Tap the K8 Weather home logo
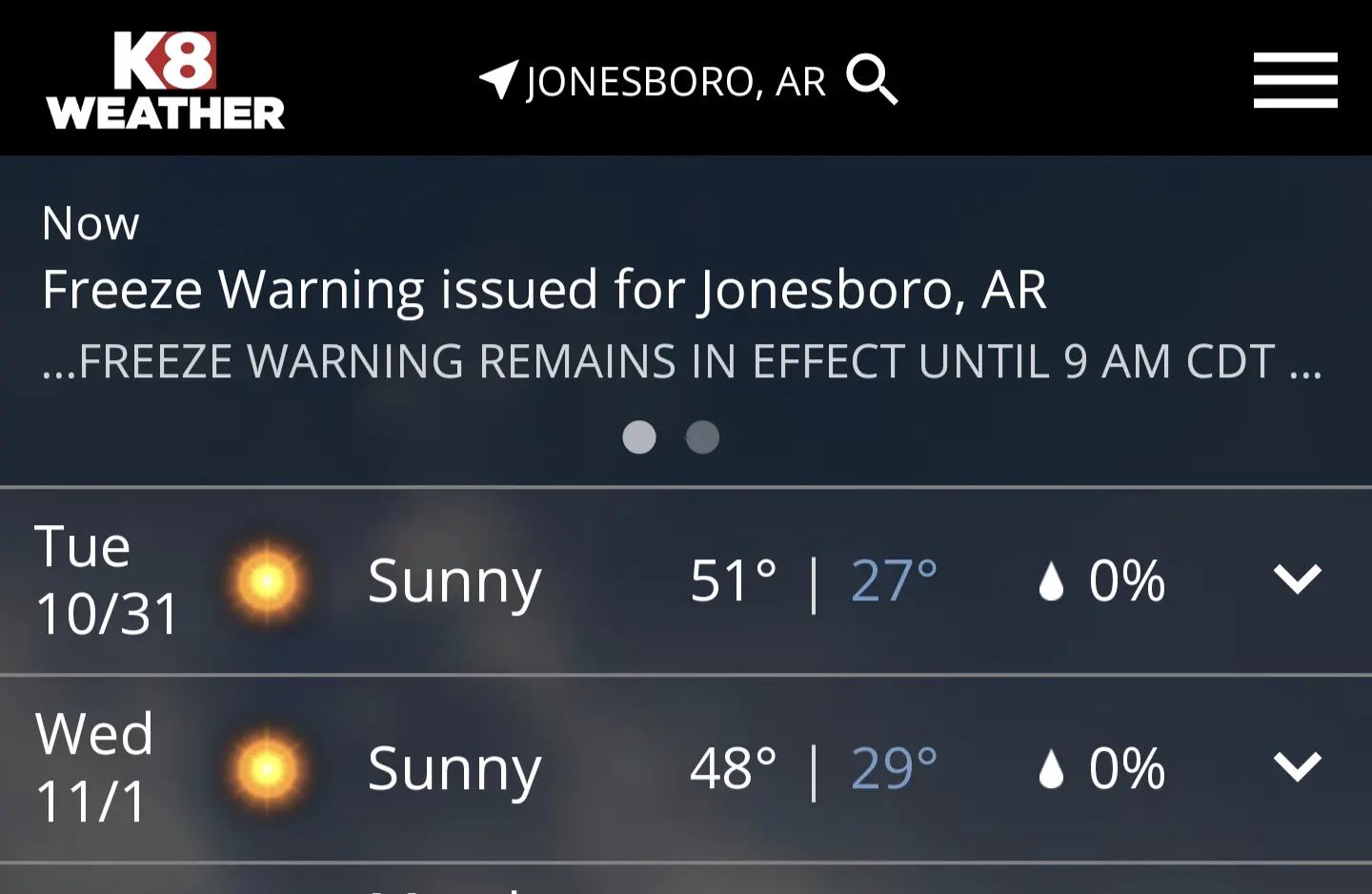The width and height of the screenshot is (1372, 894). [x=166, y=81]
